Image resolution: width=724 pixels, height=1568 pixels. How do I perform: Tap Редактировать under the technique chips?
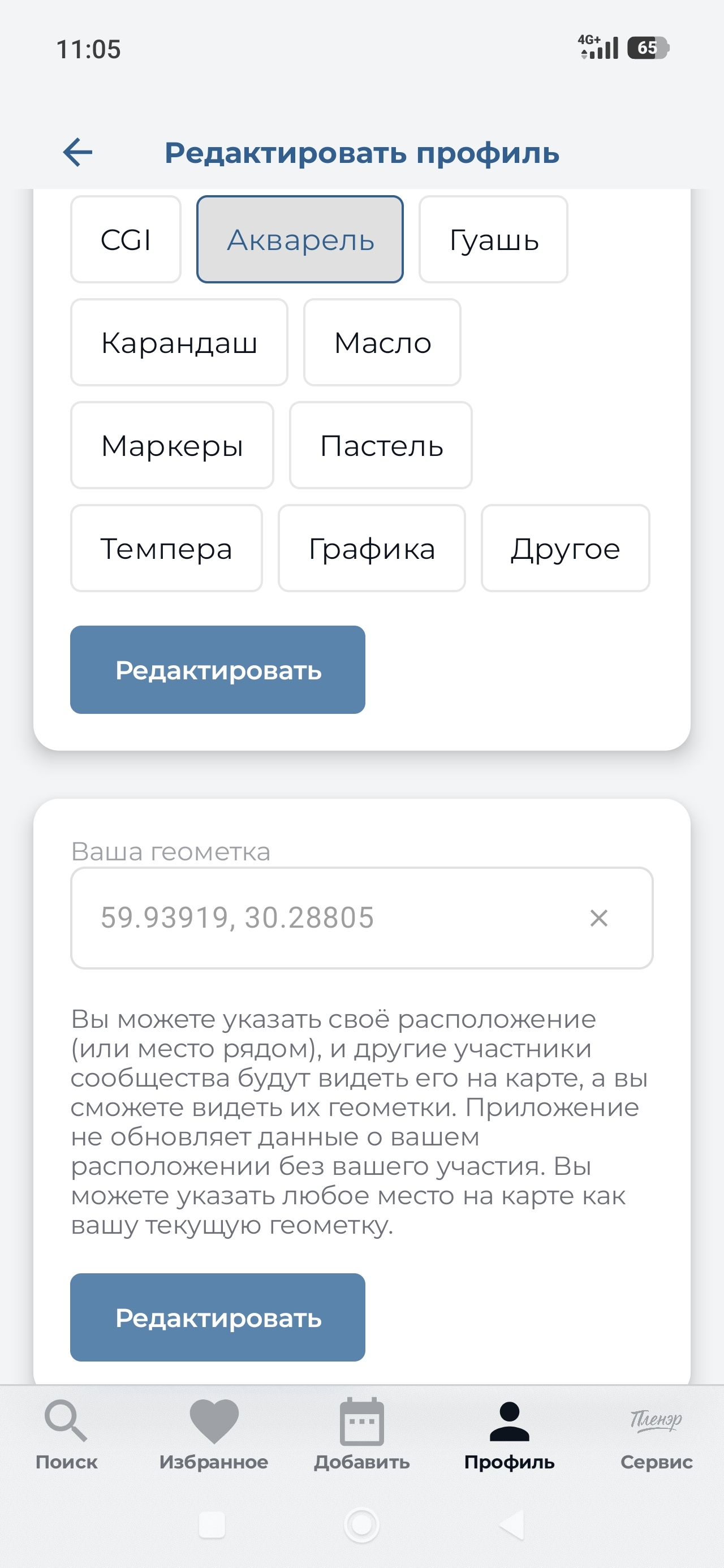pyautogui.click(x=217, y=670)
